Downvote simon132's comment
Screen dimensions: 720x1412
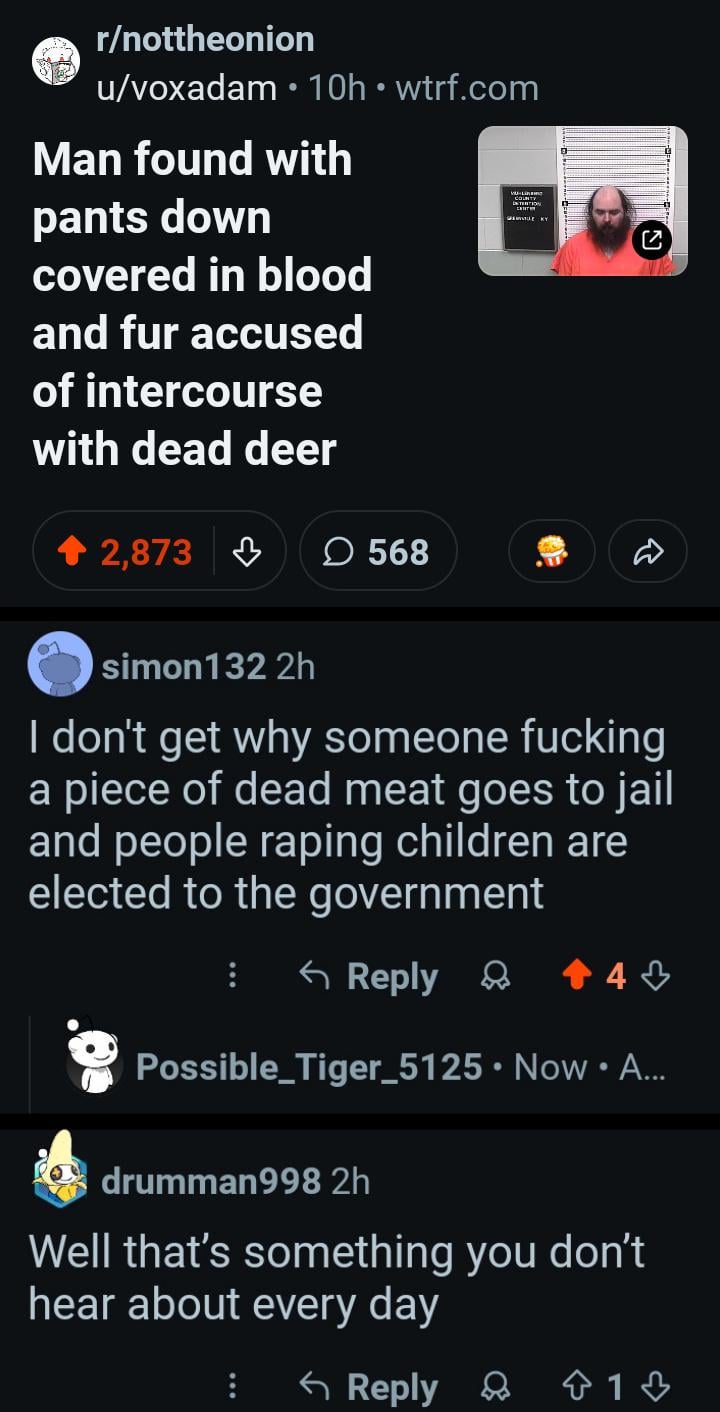[656, 976]
